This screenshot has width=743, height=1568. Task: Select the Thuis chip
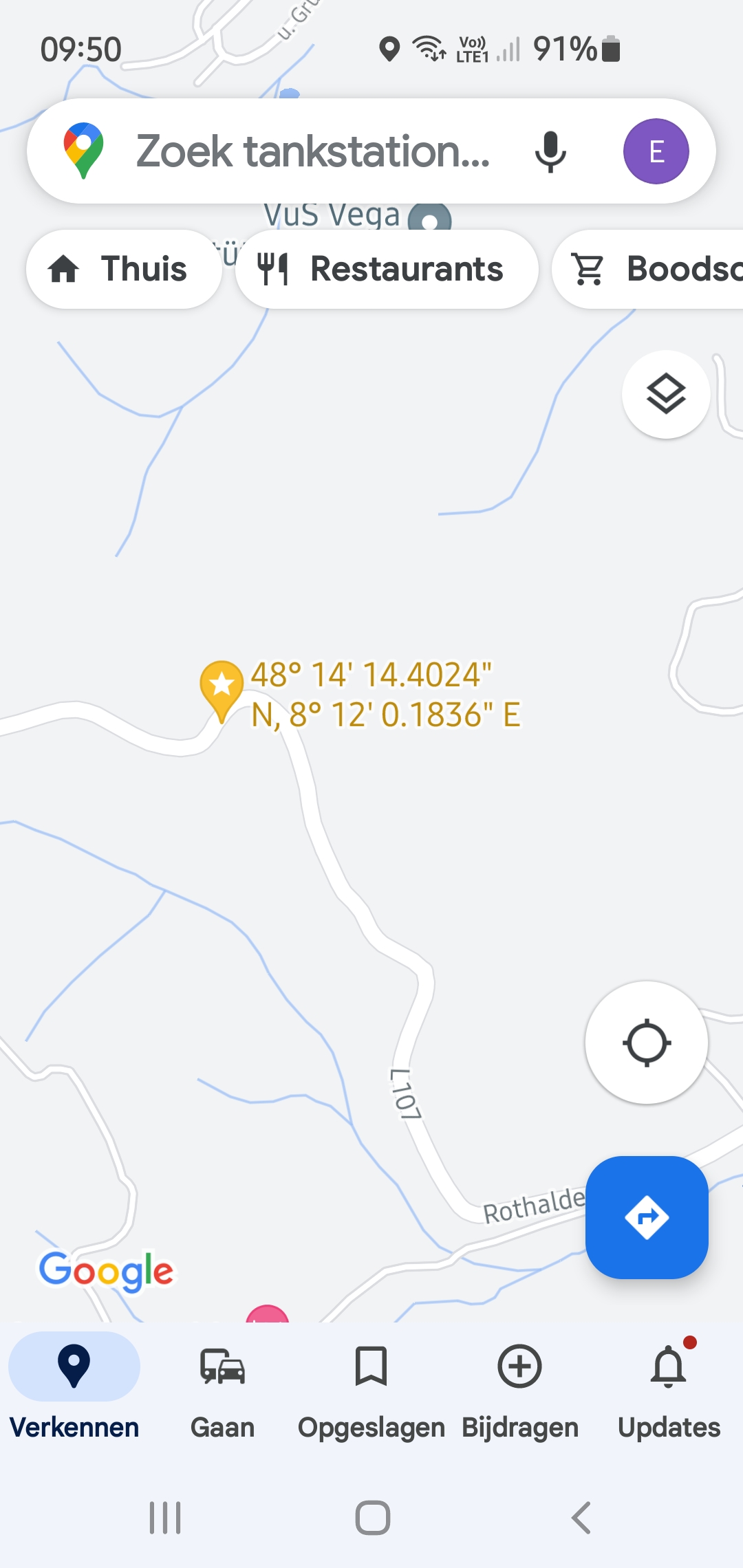coord(124,269)
